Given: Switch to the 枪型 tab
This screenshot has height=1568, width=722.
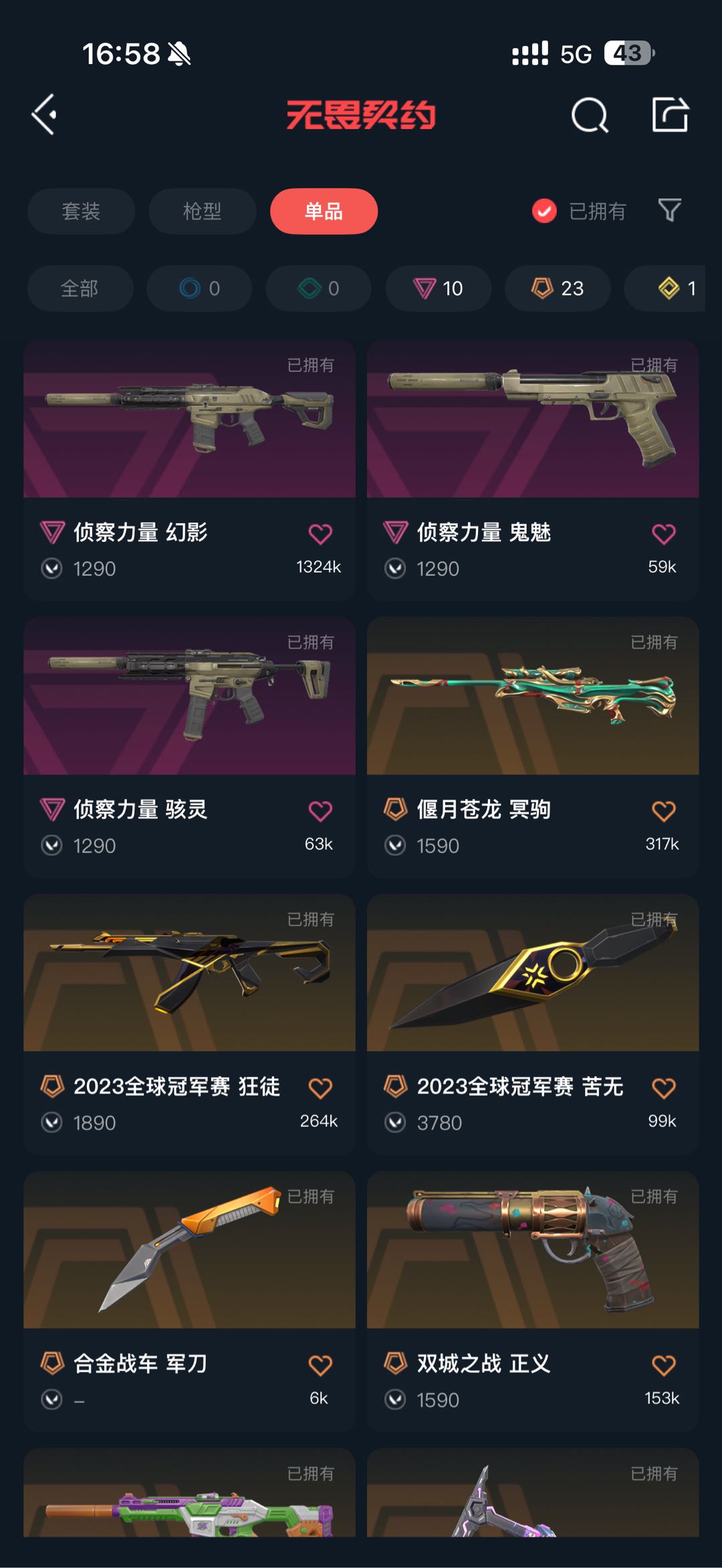Looking at the screenshot, I should (x=202, y=211).
